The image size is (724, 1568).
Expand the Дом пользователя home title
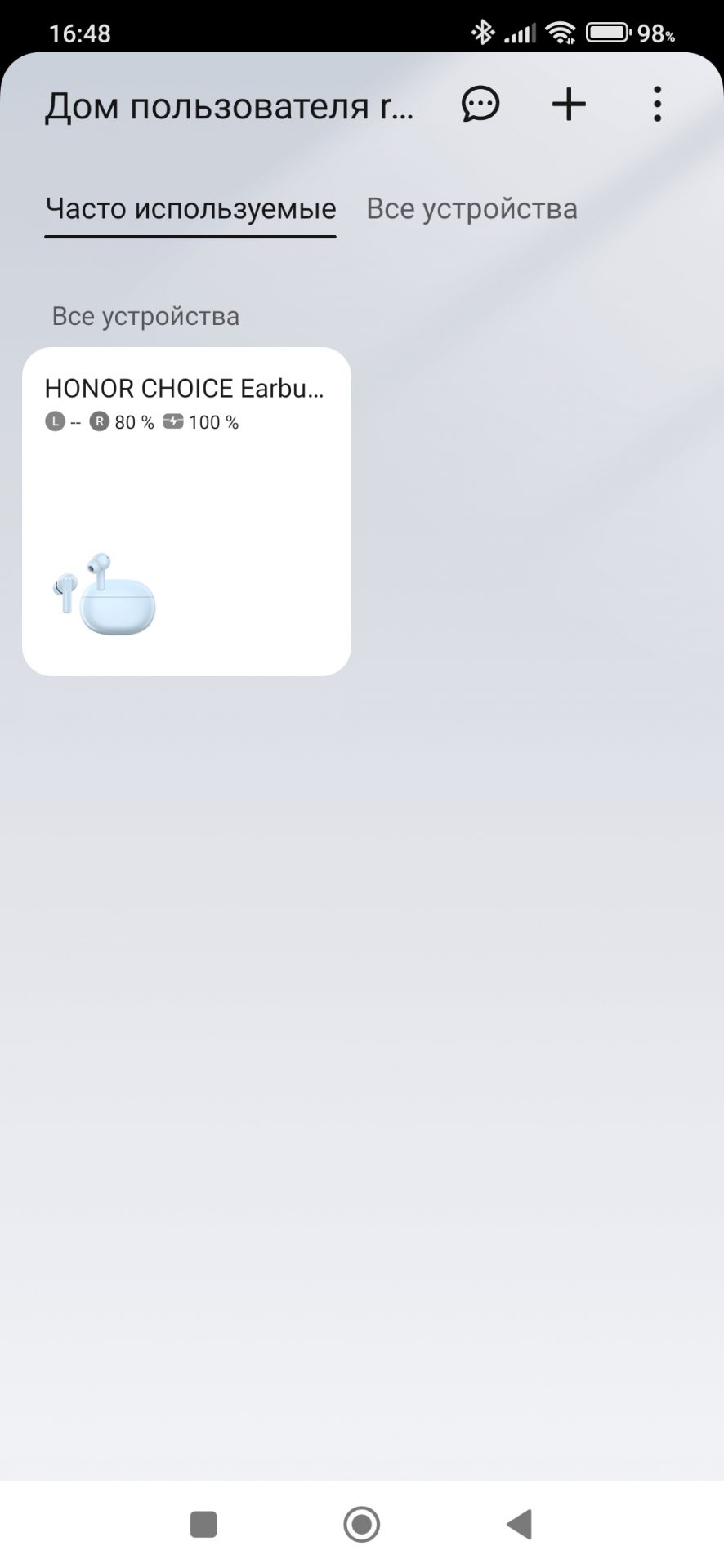[x=229, y=106]
